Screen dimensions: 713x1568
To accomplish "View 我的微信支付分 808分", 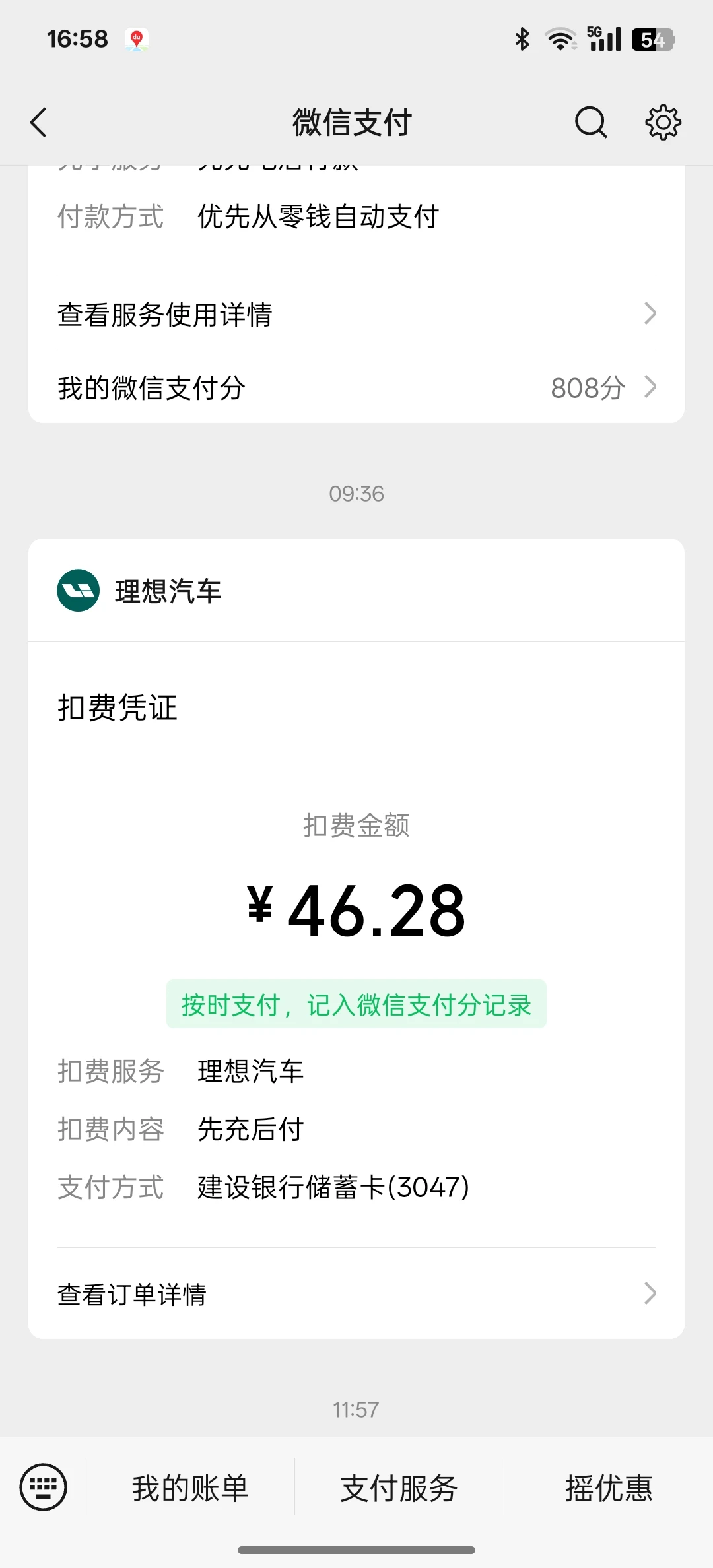I will pos(356,387).
